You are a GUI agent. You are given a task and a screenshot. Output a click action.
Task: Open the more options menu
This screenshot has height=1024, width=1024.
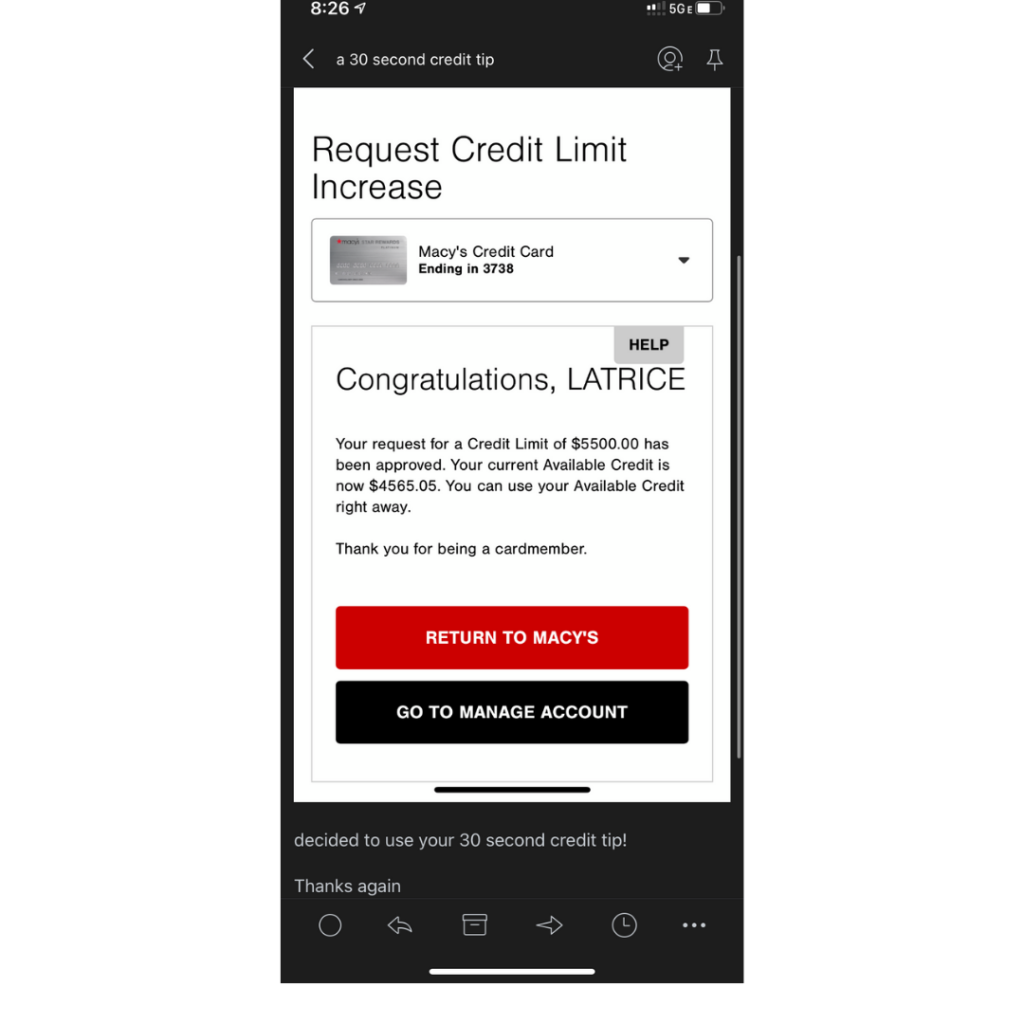point(694,925)
